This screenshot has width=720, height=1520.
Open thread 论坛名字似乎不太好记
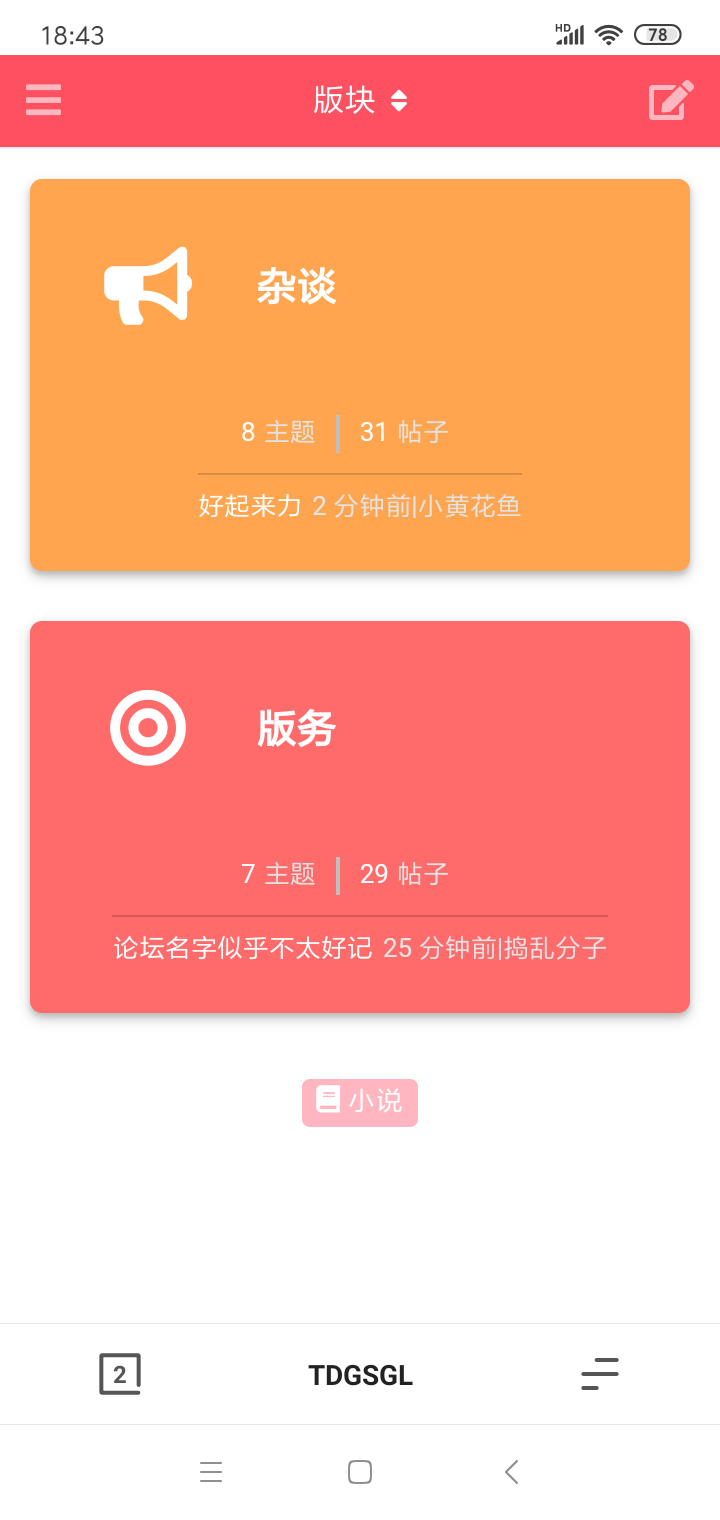tap(243, 948)
